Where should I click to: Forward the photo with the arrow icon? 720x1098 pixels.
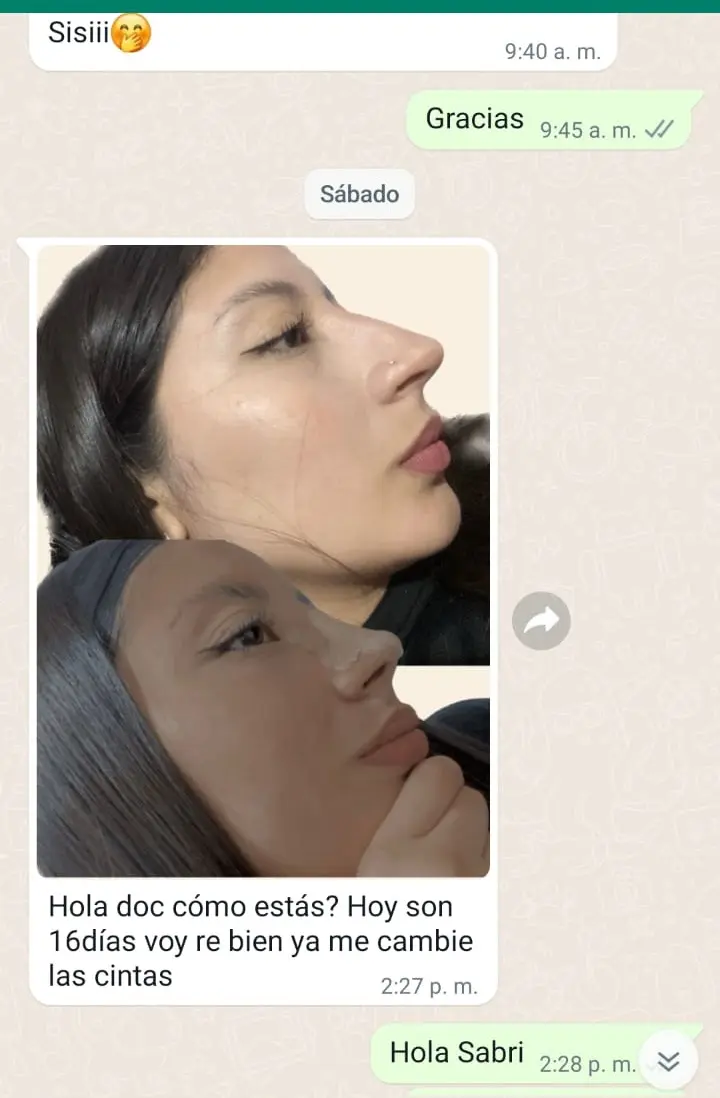[x=541, y=621]
